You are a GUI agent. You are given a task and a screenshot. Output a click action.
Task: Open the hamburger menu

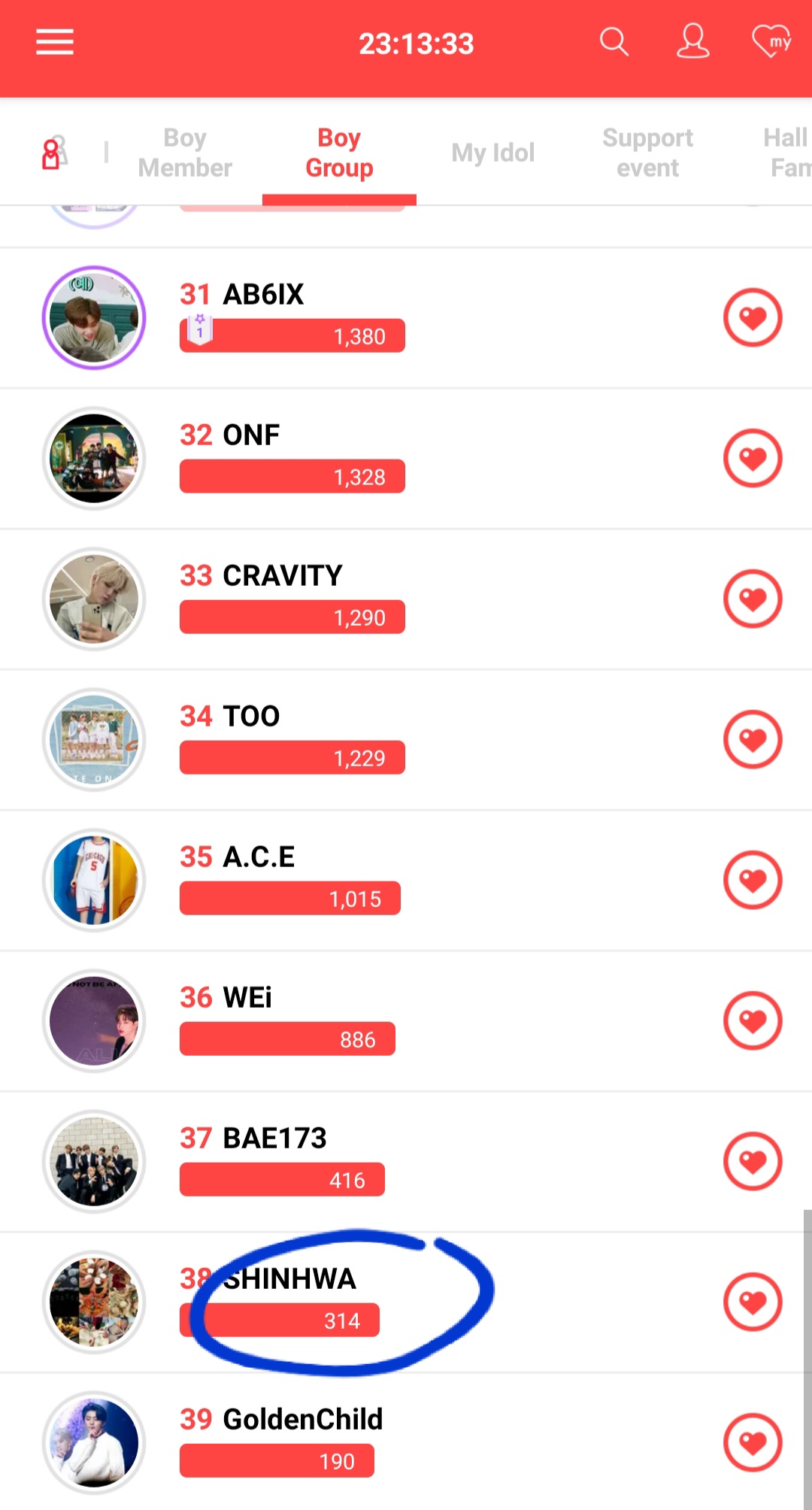click(x=55, y=43)
